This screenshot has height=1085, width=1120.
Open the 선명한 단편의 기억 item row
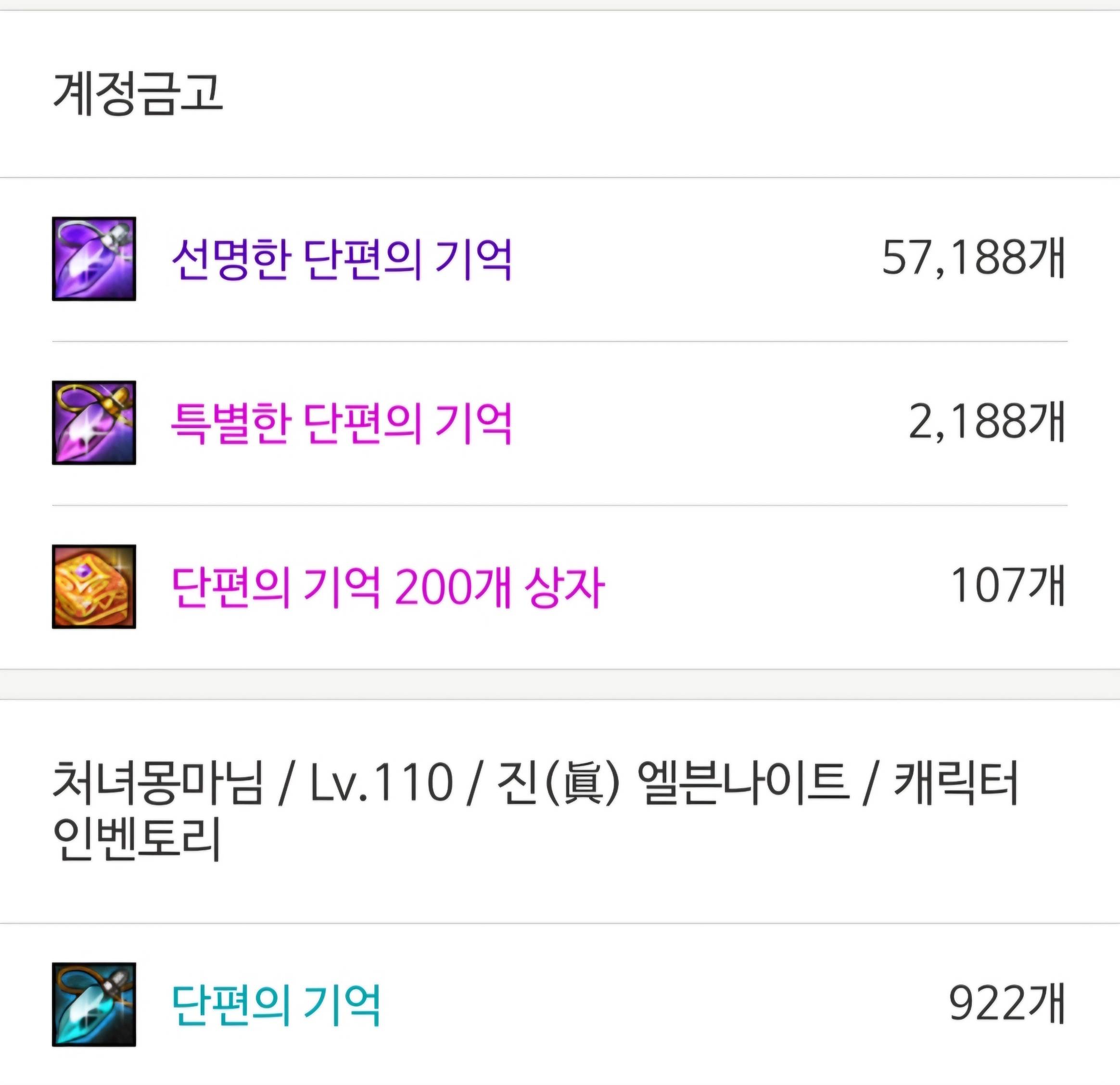click(342, 259)
